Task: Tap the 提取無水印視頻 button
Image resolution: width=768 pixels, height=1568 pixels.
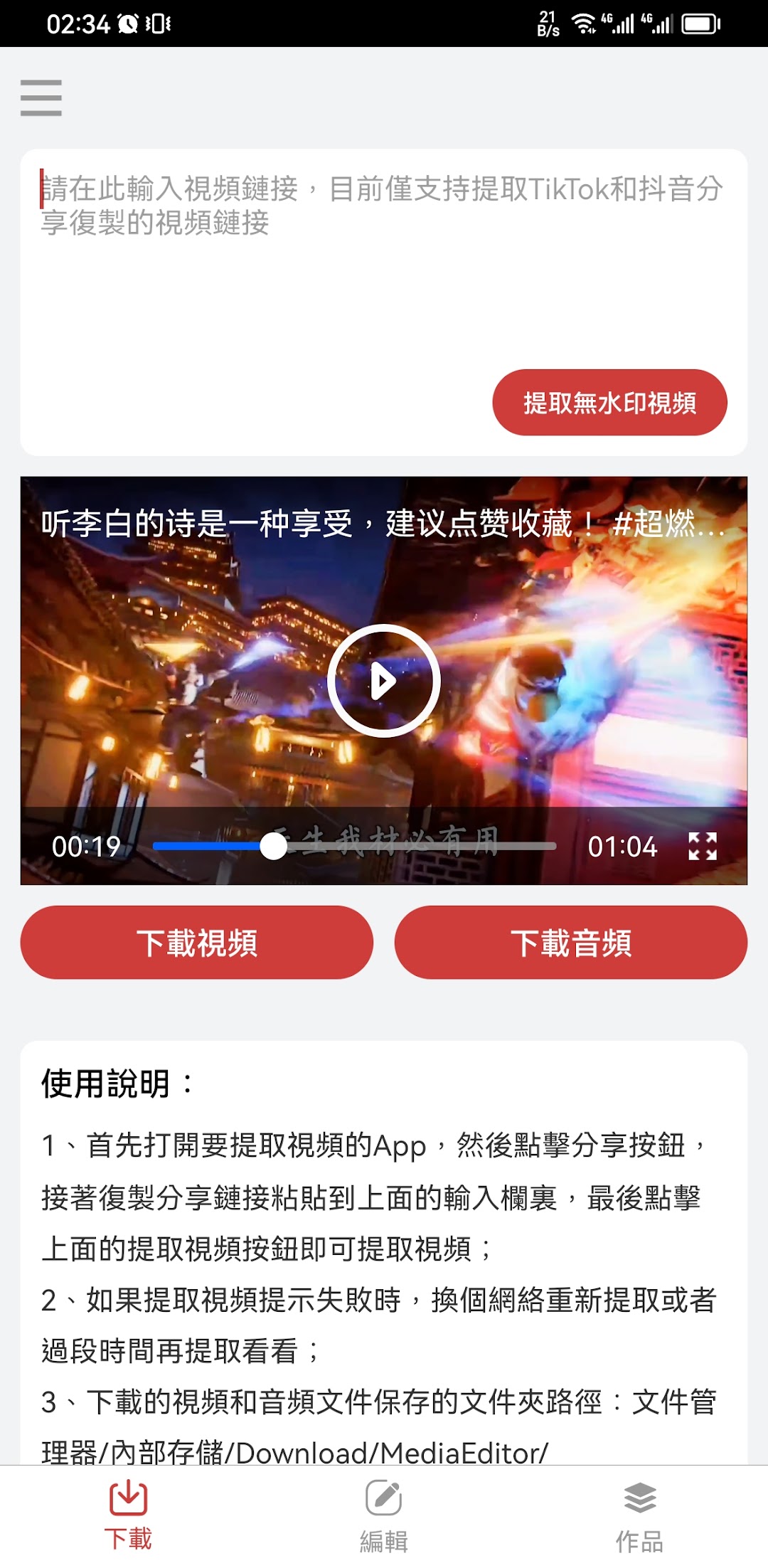Action: coord(609,403)
